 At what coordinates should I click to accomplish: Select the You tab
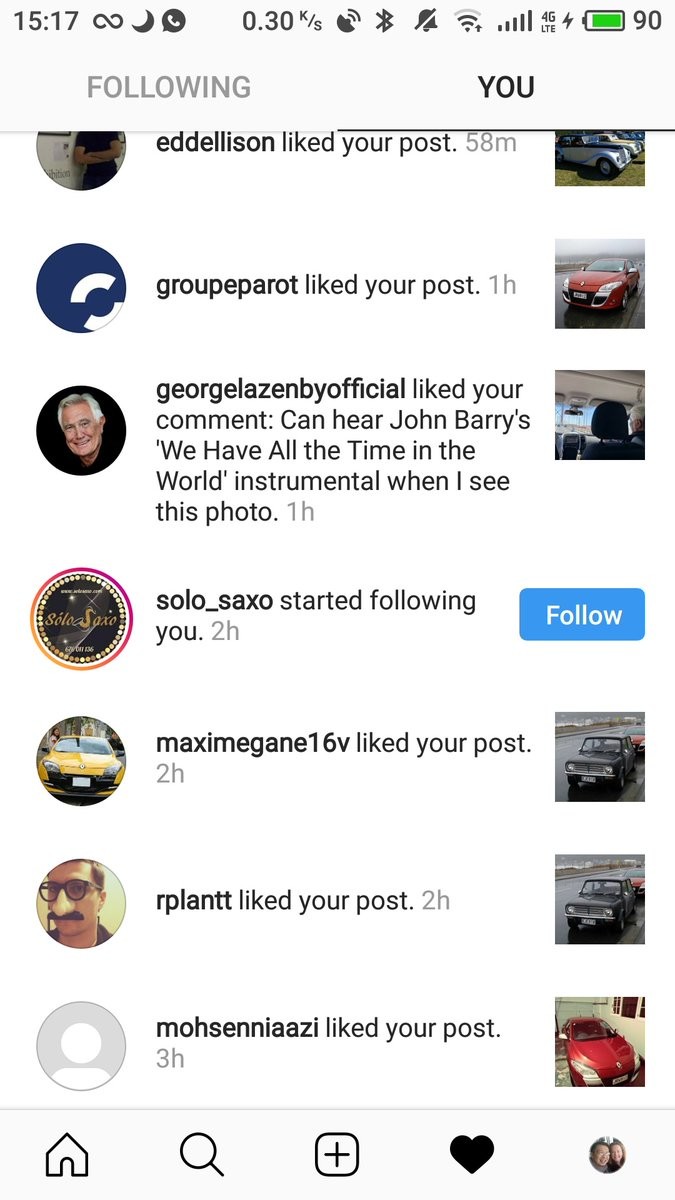506,88
